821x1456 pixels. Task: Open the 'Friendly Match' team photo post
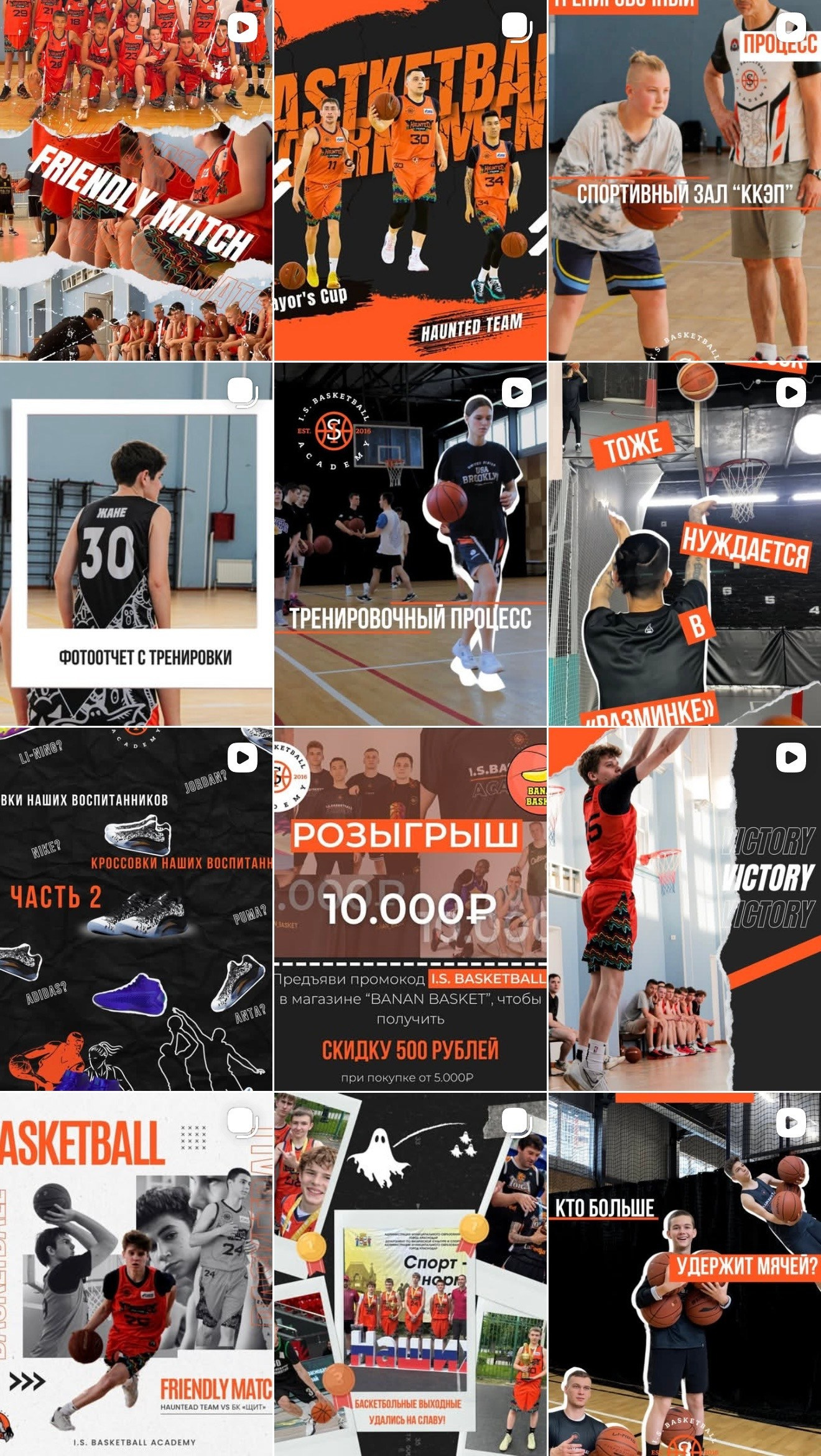tap(136, 180)
